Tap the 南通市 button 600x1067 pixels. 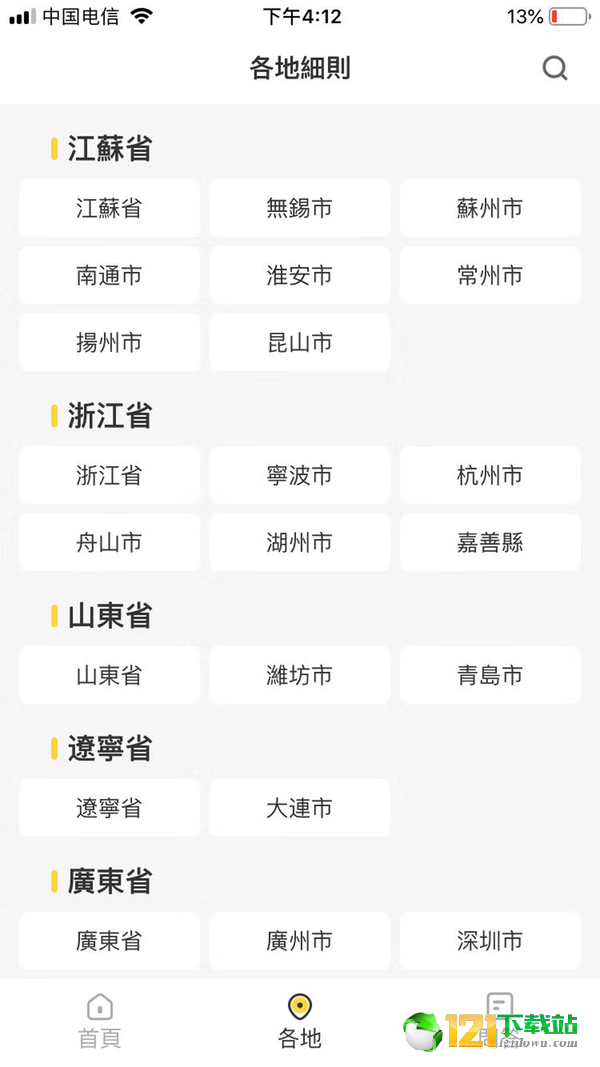click(110, 276)
